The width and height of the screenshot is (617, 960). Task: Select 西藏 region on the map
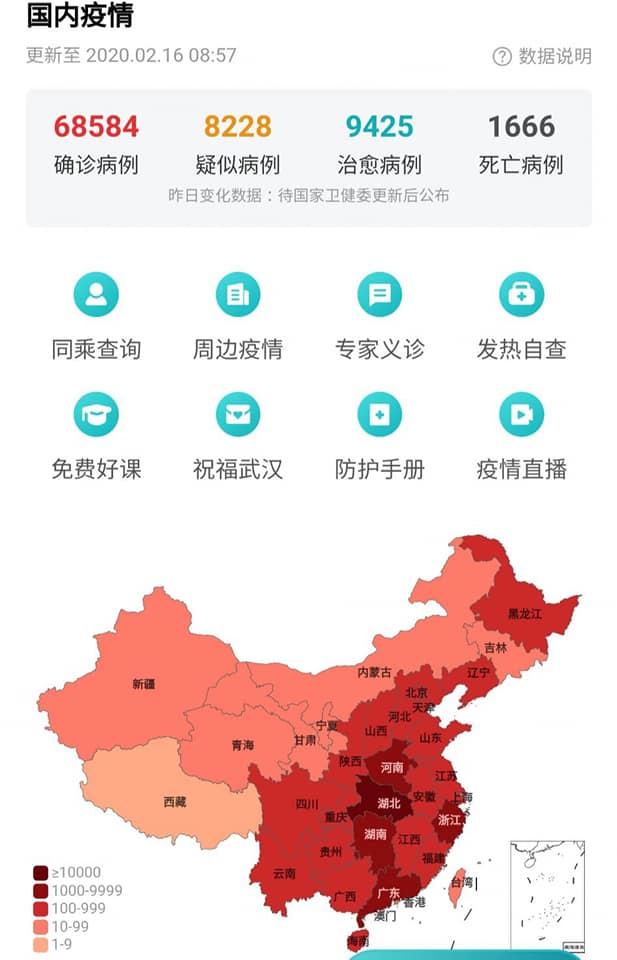(174, 801)
